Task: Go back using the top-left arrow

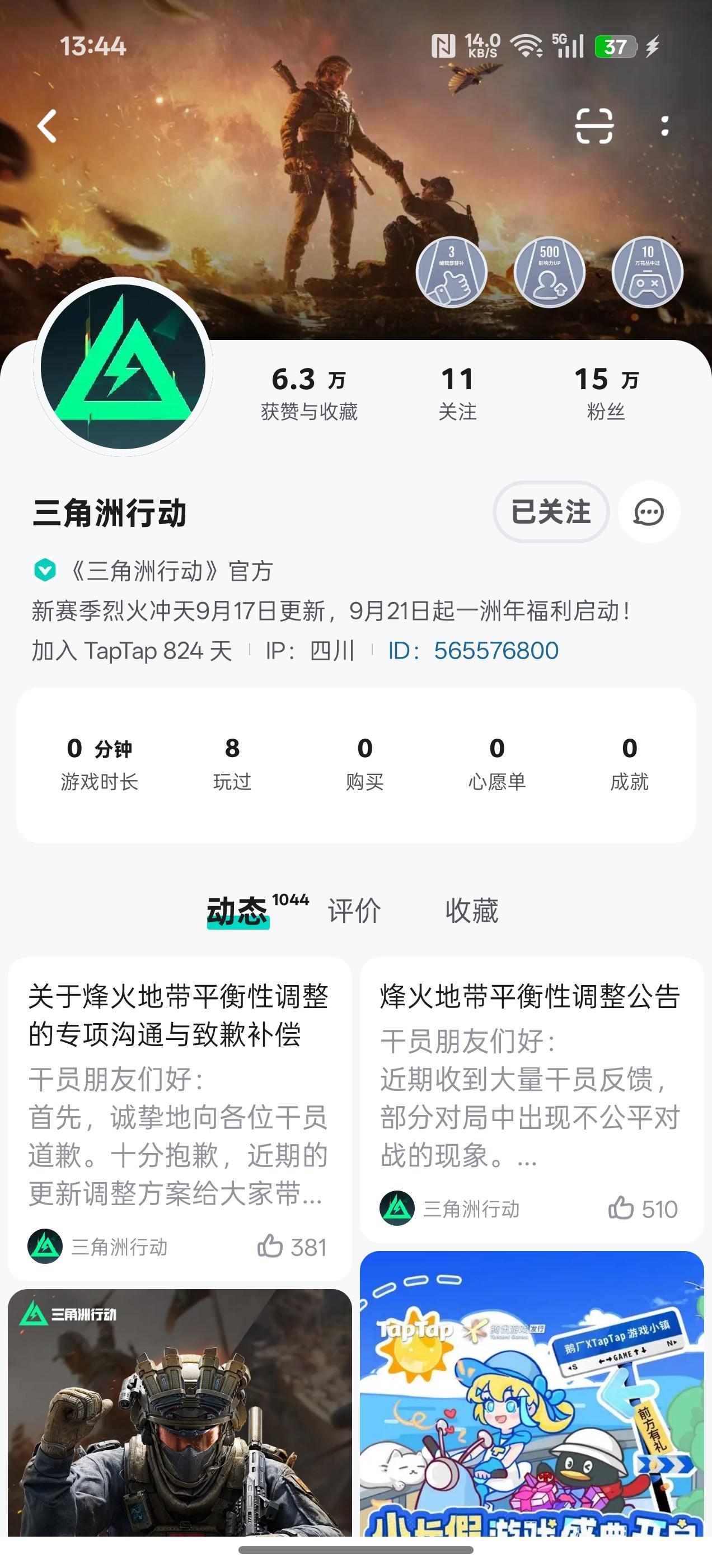Action: (48, 127)
